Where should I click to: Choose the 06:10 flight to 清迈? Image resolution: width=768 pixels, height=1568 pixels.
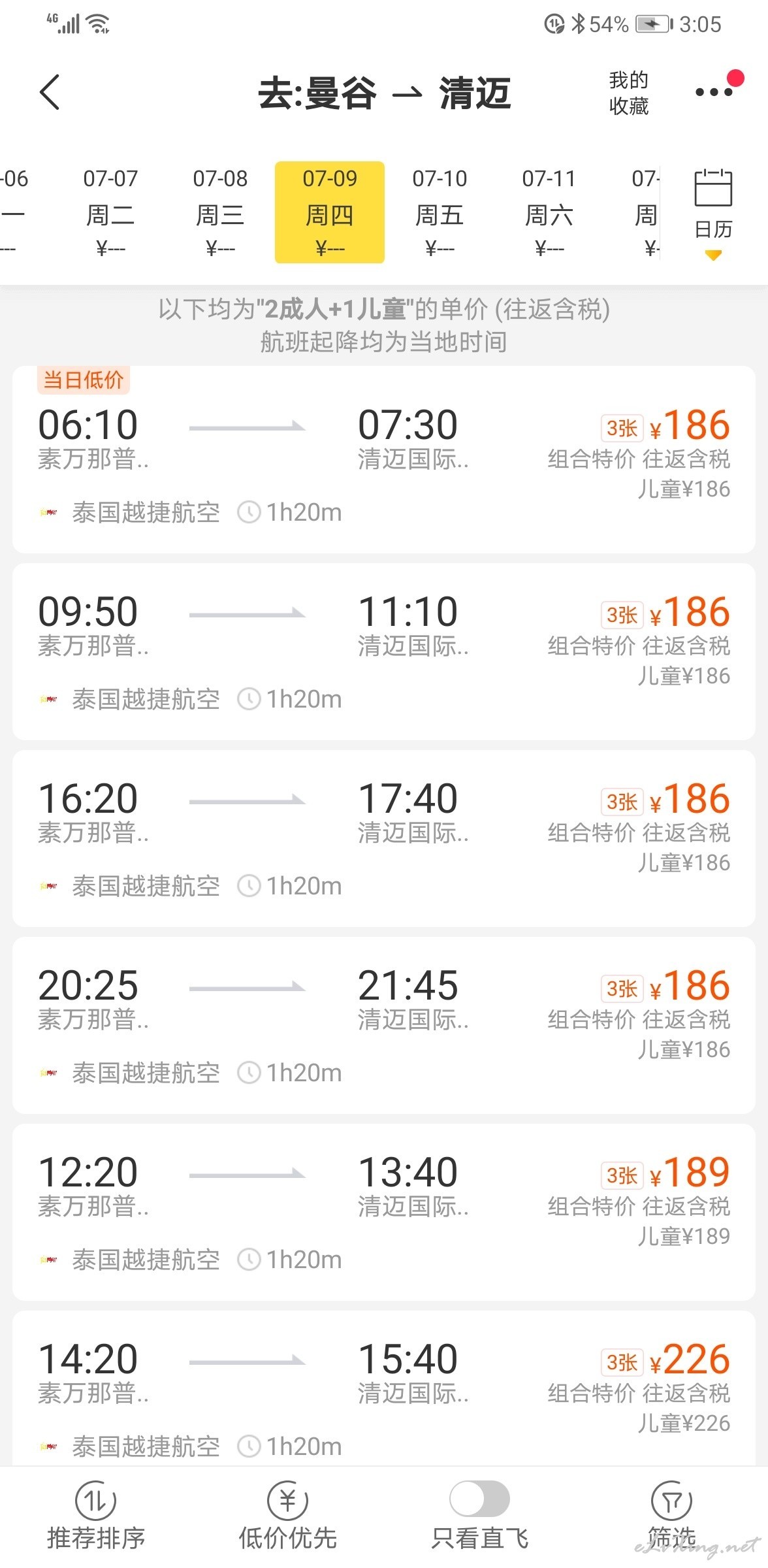click(x=384, y=459)
